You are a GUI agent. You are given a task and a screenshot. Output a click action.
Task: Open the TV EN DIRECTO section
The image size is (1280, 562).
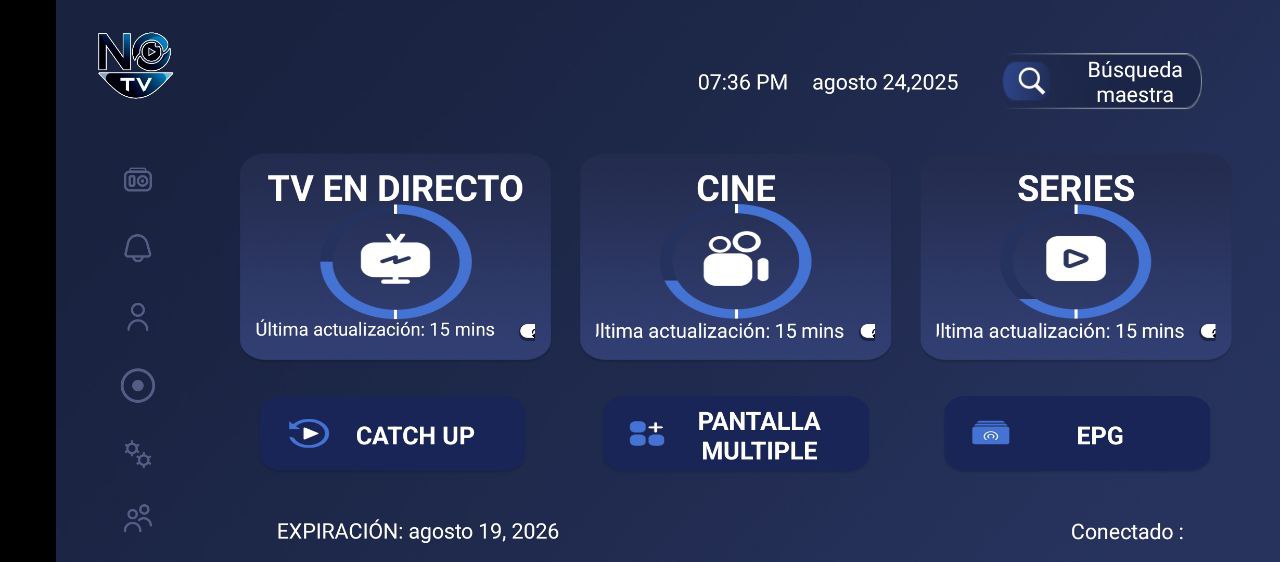coord(395,255)
